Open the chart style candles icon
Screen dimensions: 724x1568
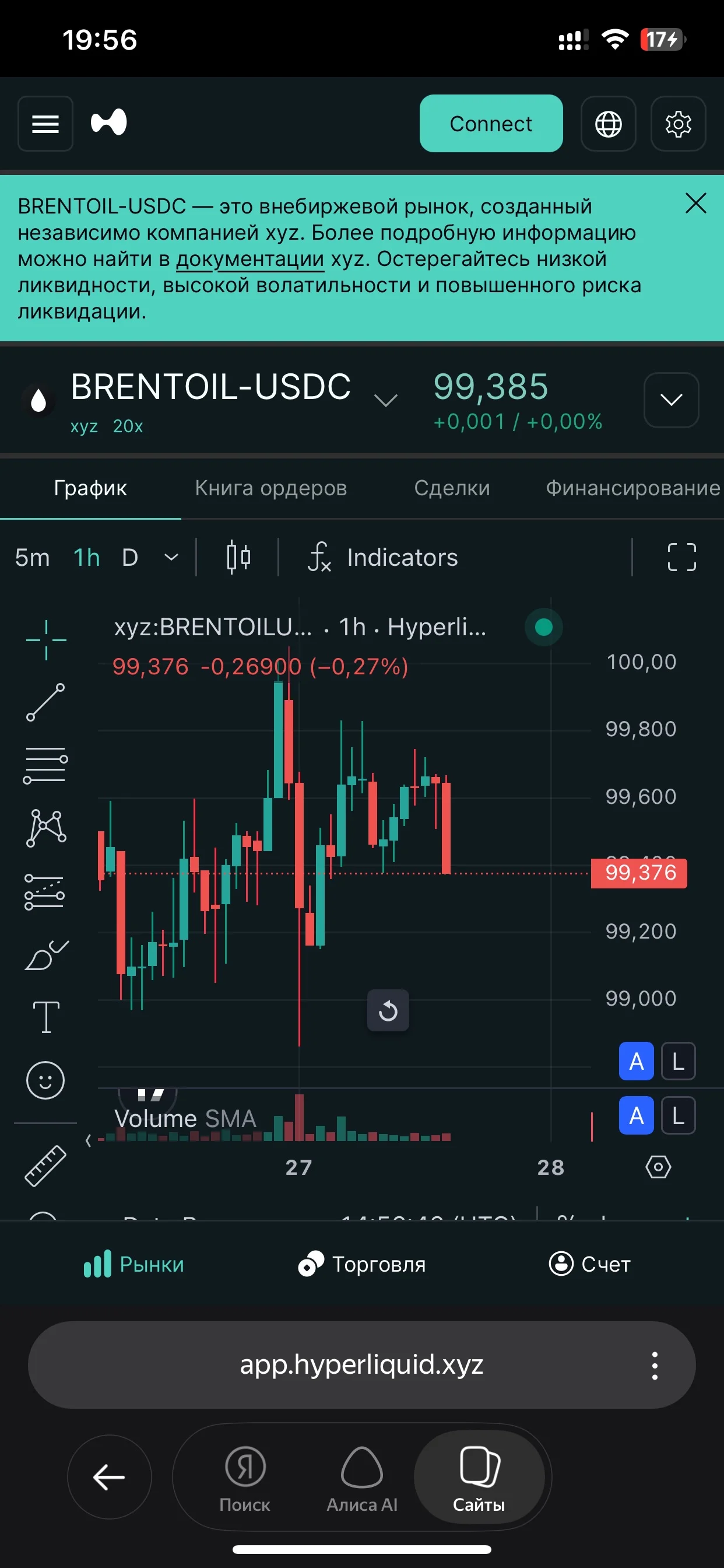coord(238,557)
